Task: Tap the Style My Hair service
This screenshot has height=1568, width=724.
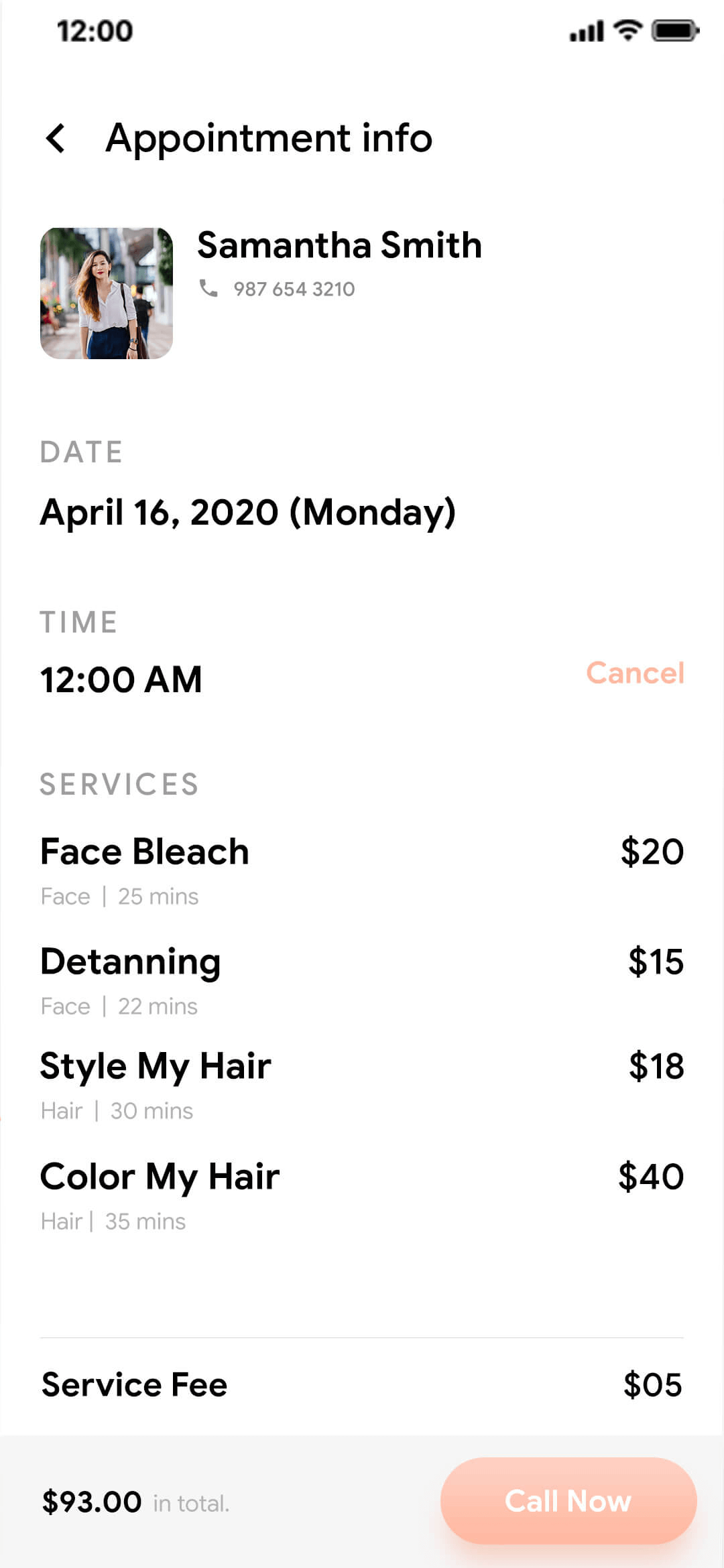Action: (156, 1065)
